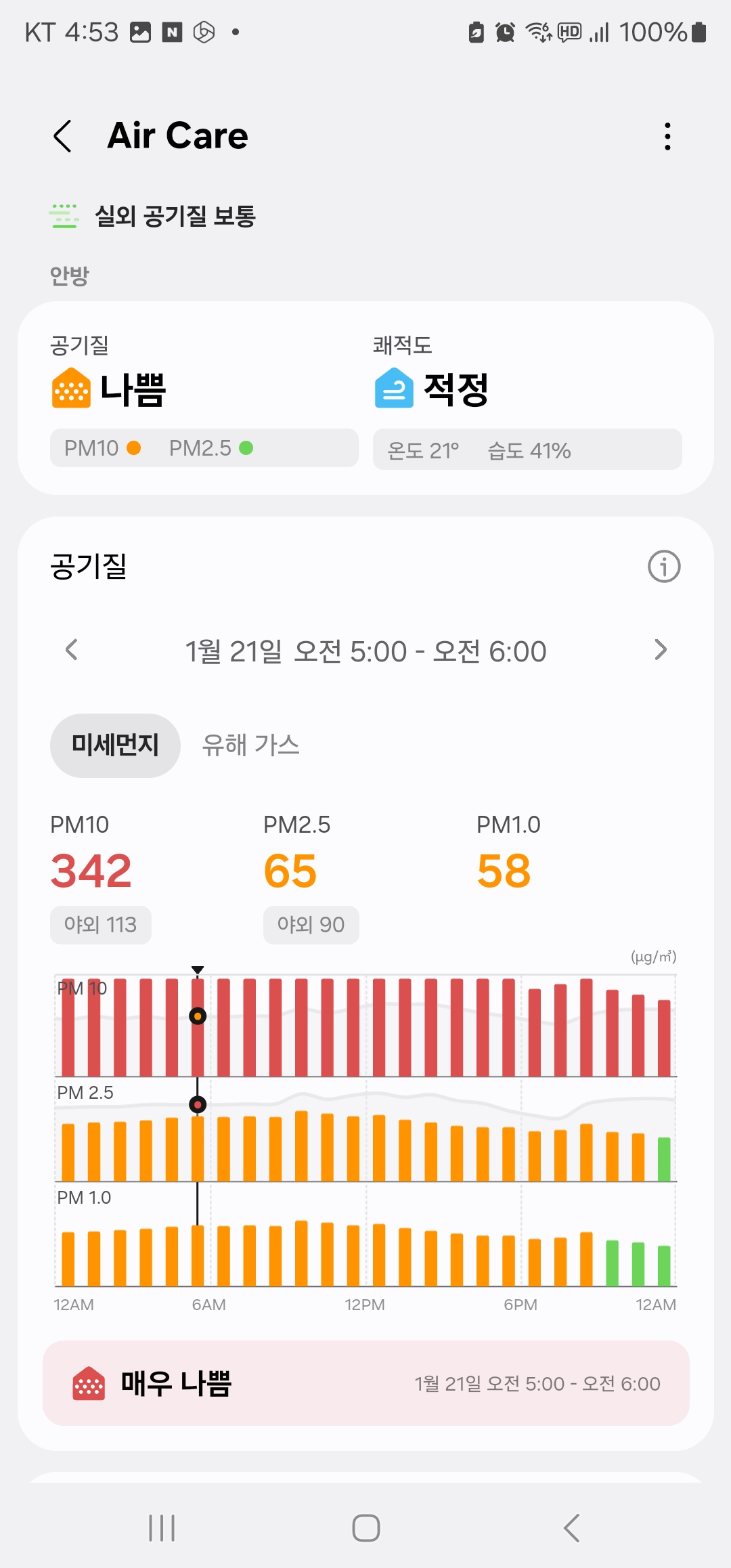Viewport: 731px width, 1568px height.
Task: Select the PM 10 bar at 12PM
Action: (378, 1027)
